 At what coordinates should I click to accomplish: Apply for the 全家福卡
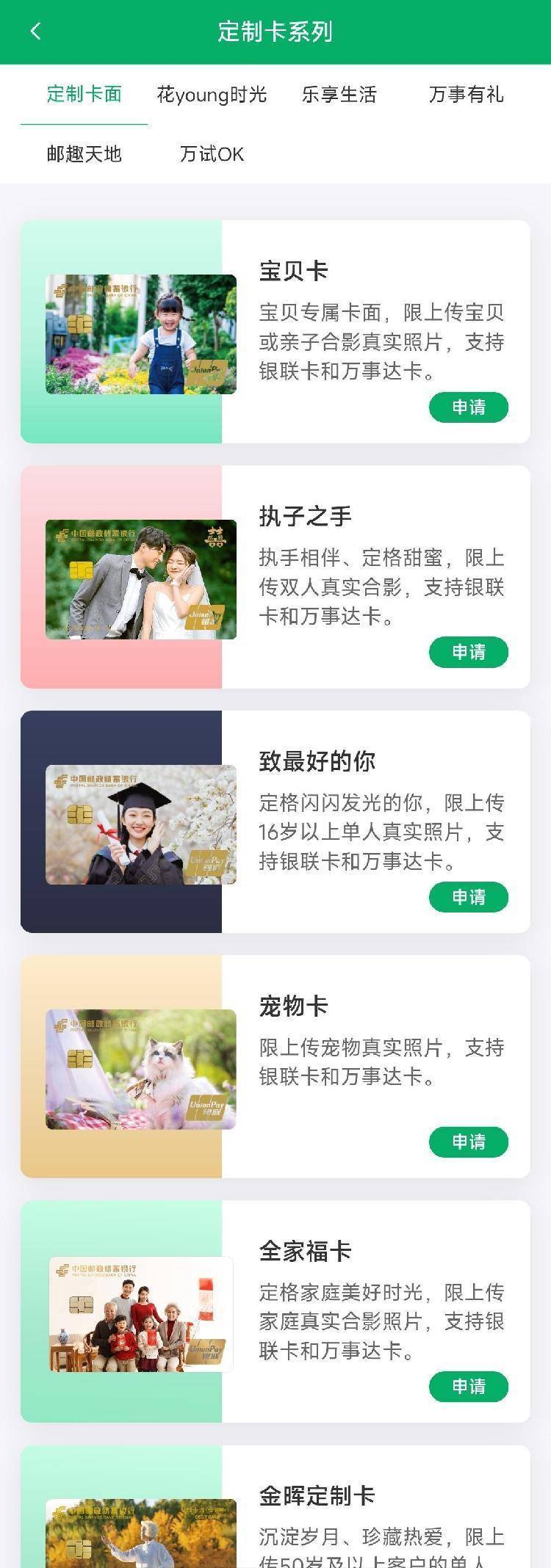click(x=469, y=1387)
